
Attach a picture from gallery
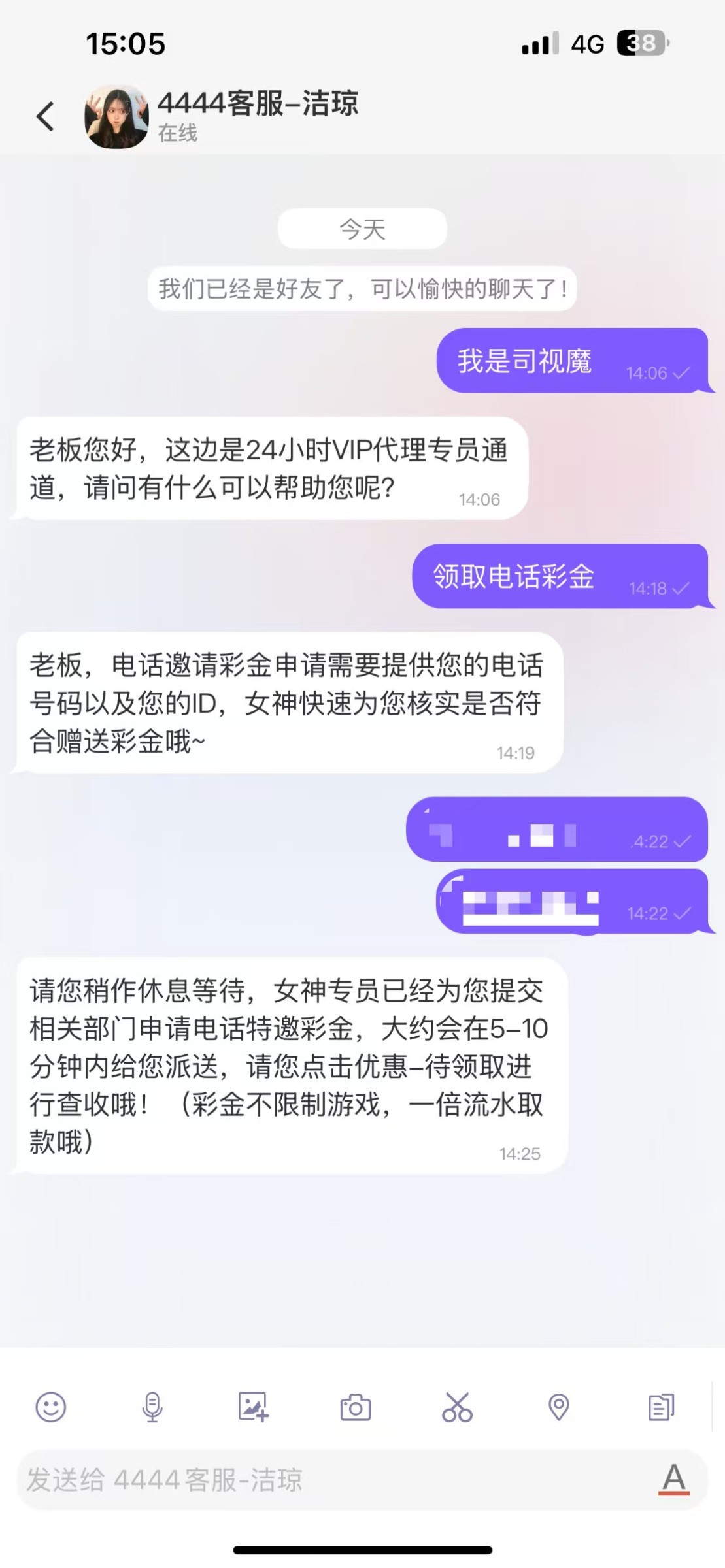254,1407
